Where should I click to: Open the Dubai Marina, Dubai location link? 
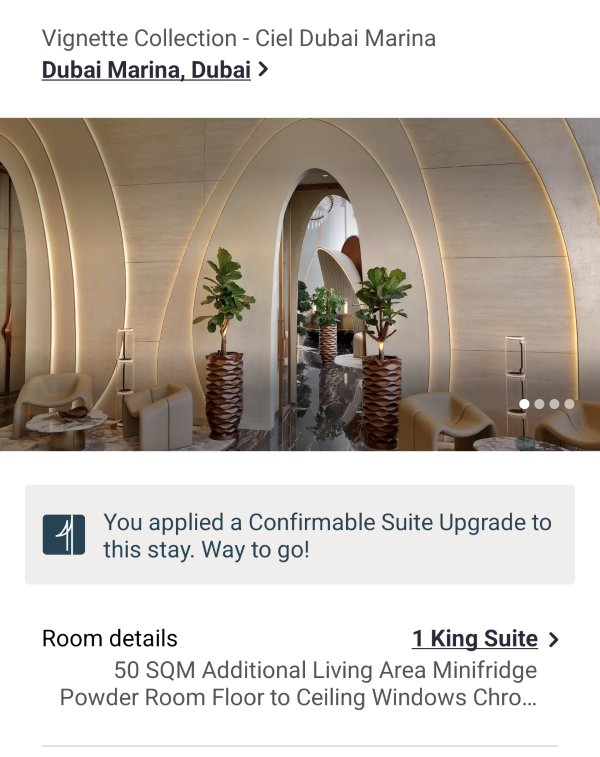pyautogui.click(x=146, y=70)
